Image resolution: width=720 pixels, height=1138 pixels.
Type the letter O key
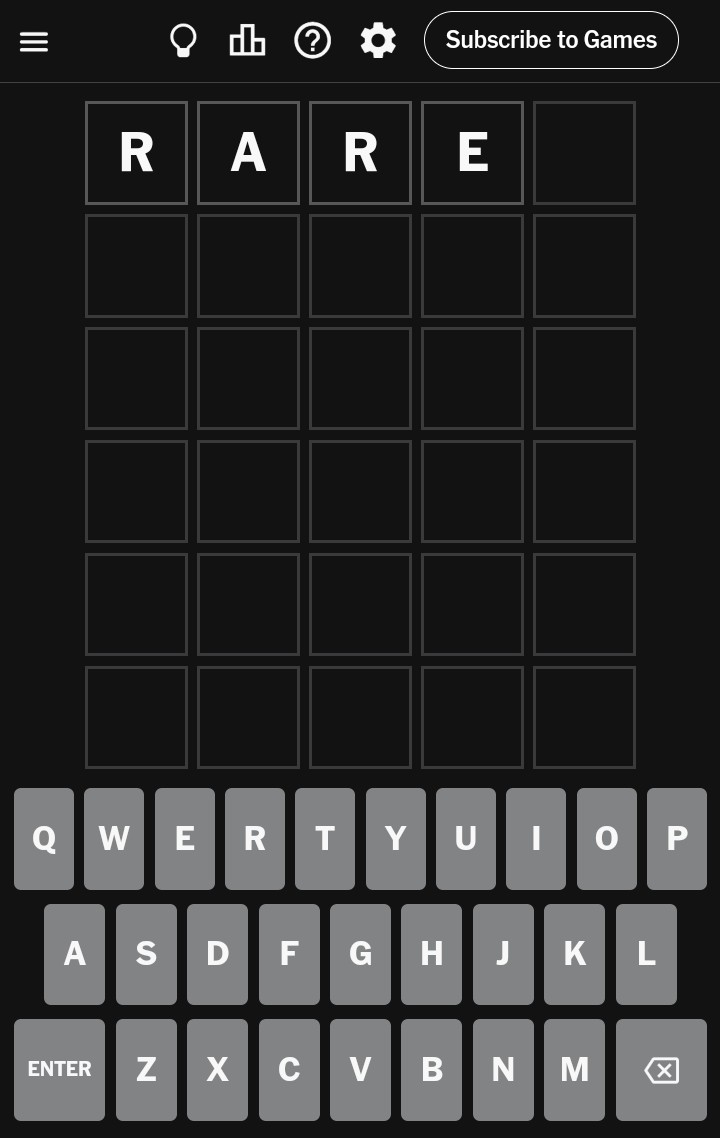606,838
